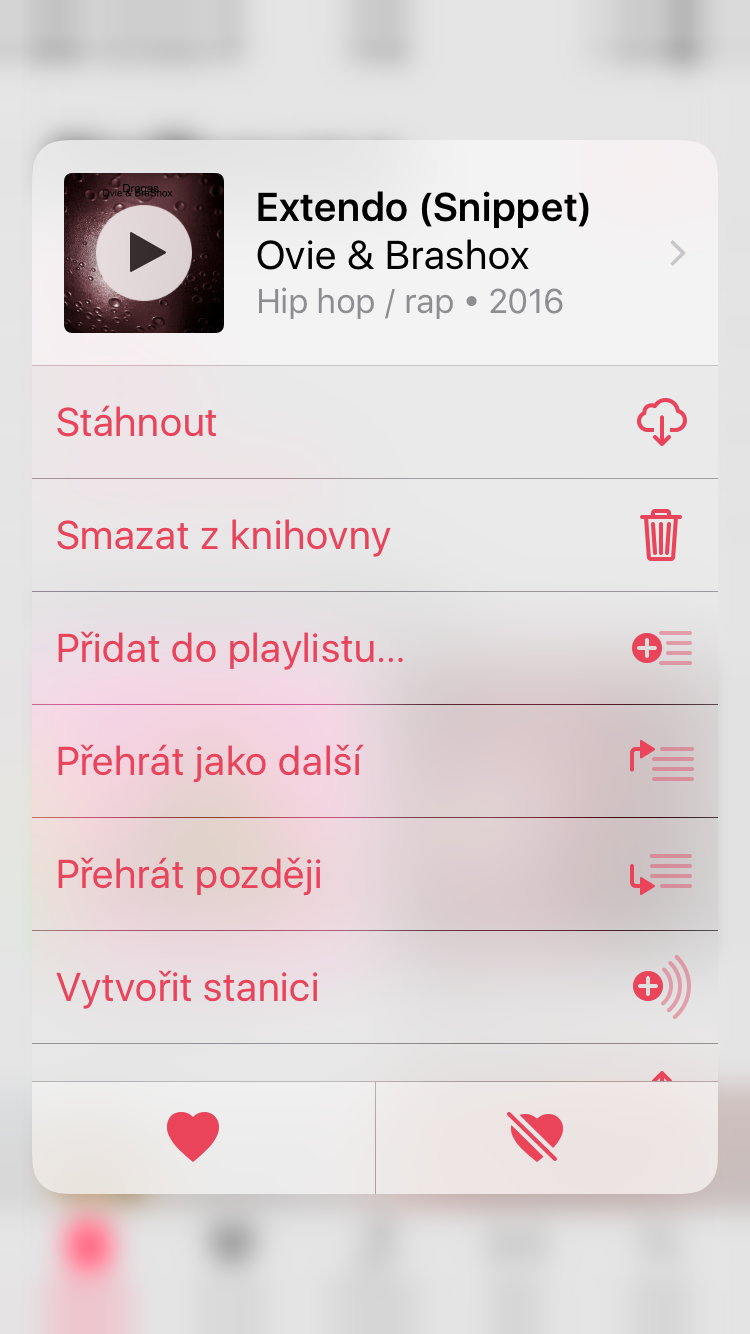750x1334 pixels.
Task: Tap Vytvořit stanici to create station
Action: click(x=374, y=987)
